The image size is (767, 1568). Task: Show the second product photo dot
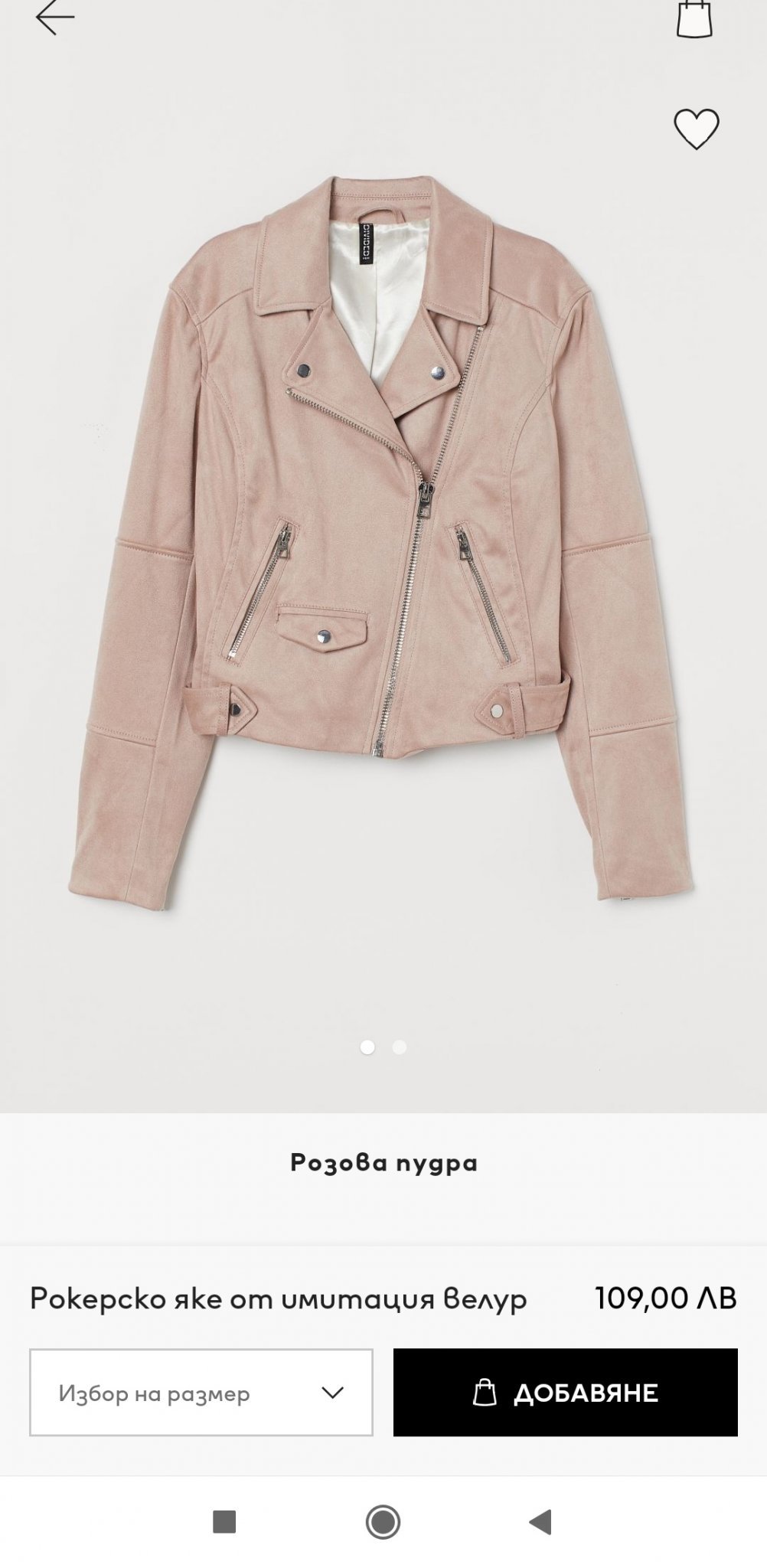click(x=399, y=1047)
